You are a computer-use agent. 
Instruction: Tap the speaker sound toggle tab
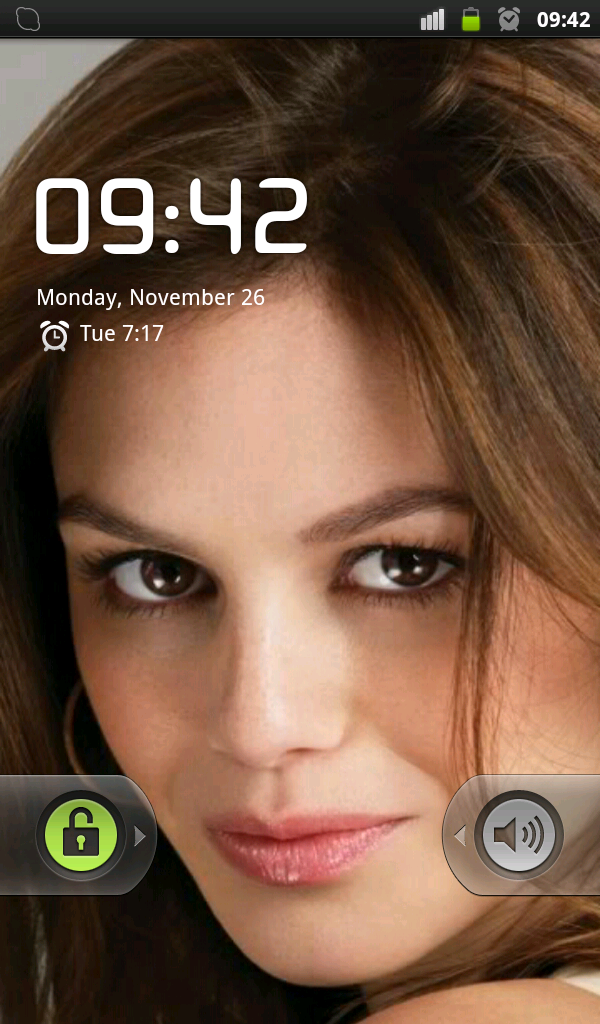pyautogui.click(x=518, y=835)
